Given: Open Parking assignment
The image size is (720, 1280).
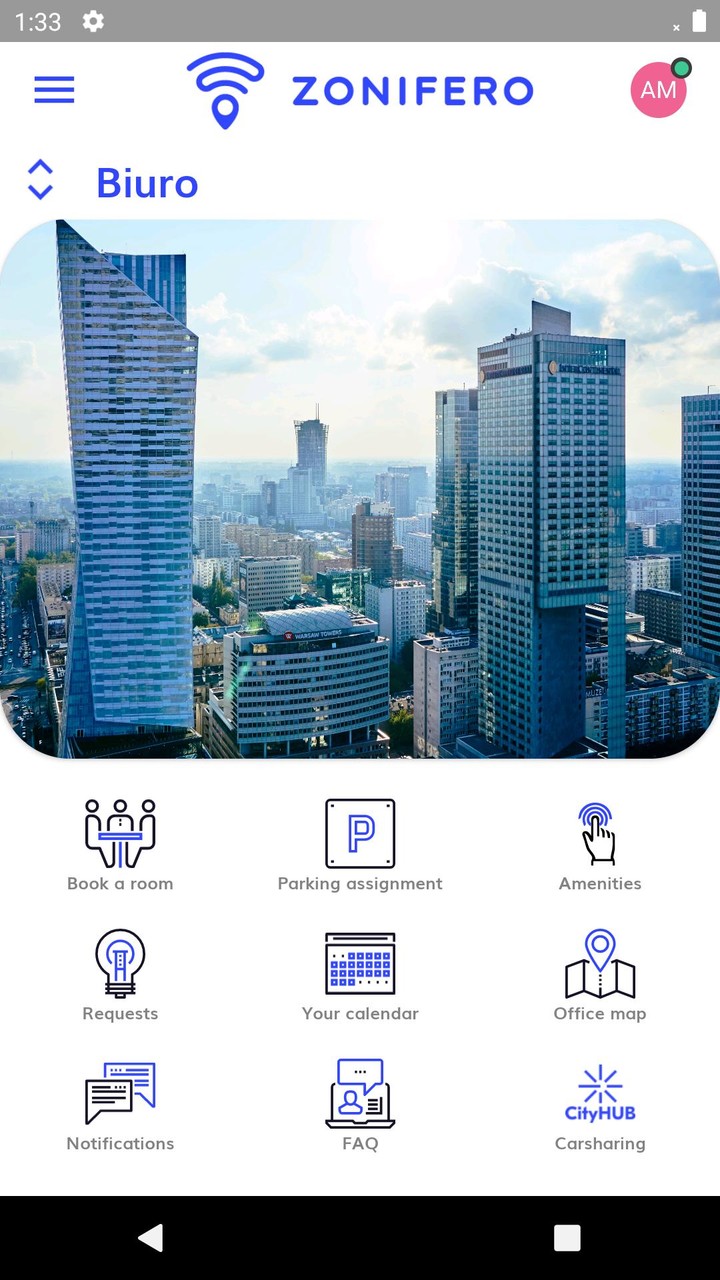Looking at the screenshot, I should coord(360,845).
